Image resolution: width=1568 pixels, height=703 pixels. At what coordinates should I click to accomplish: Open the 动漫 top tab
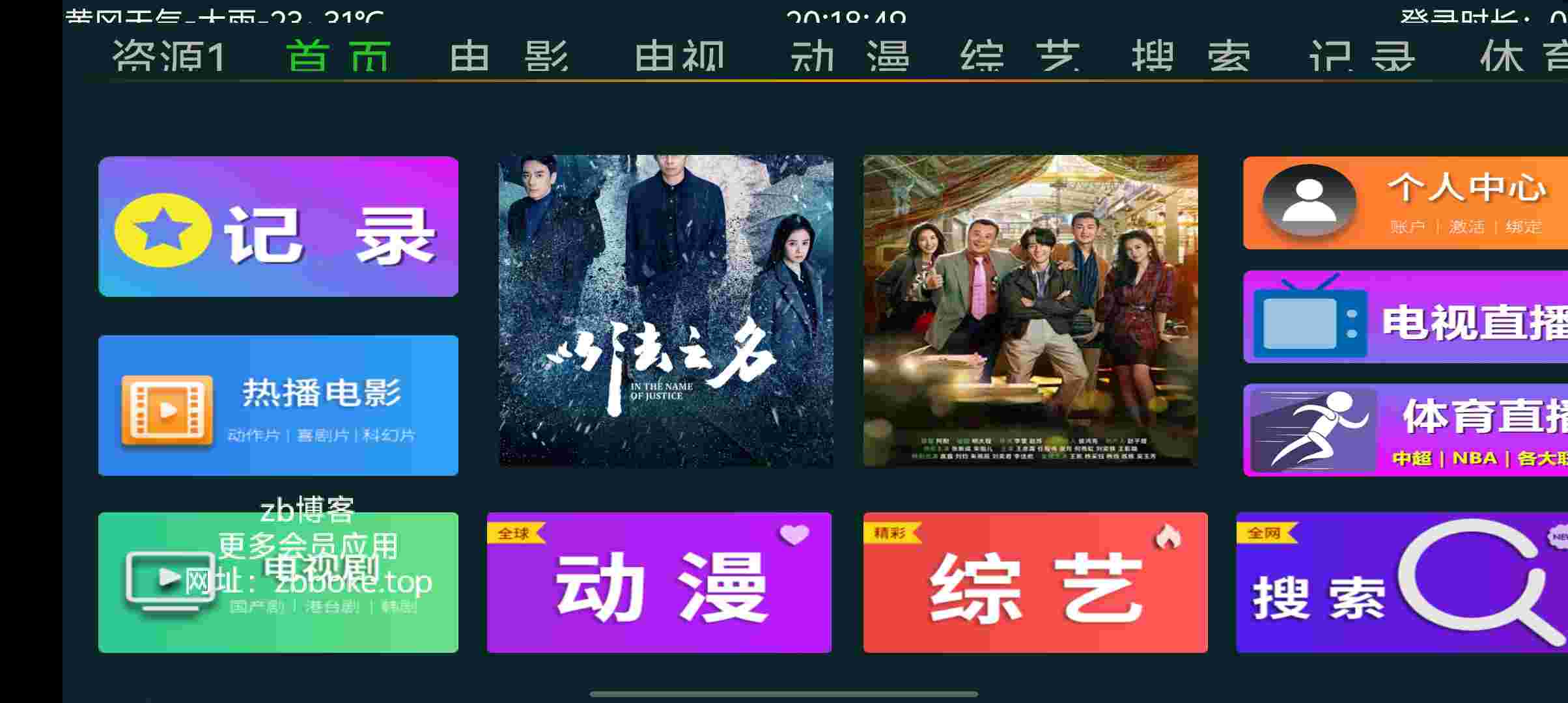coord(849,57)
